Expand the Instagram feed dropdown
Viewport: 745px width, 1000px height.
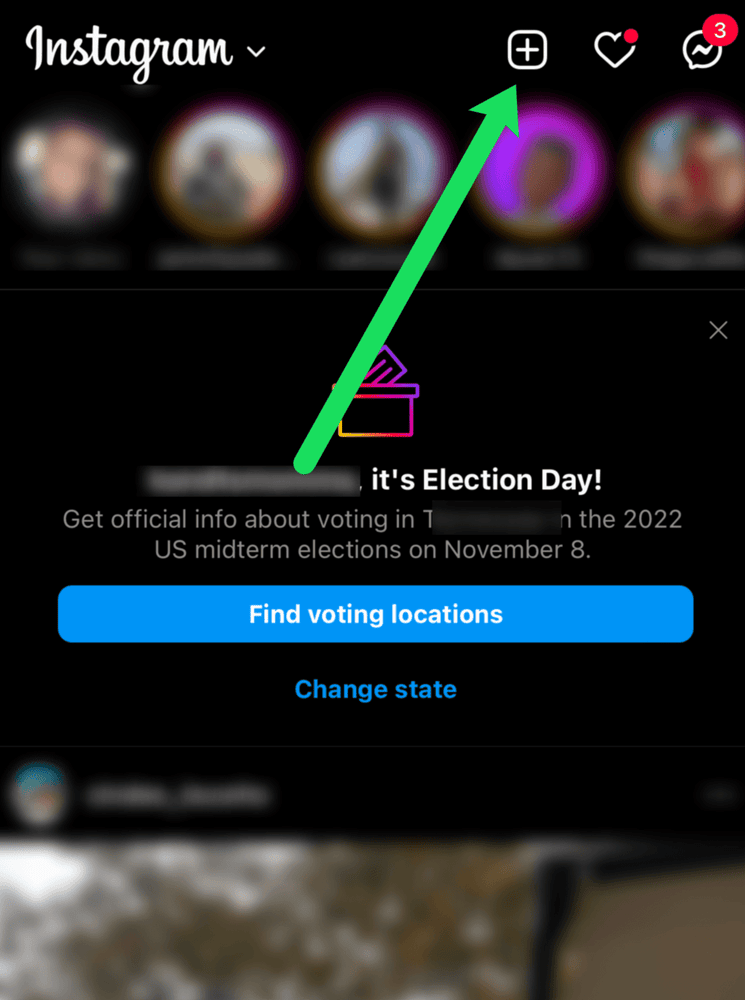click(x=256, y=51)
